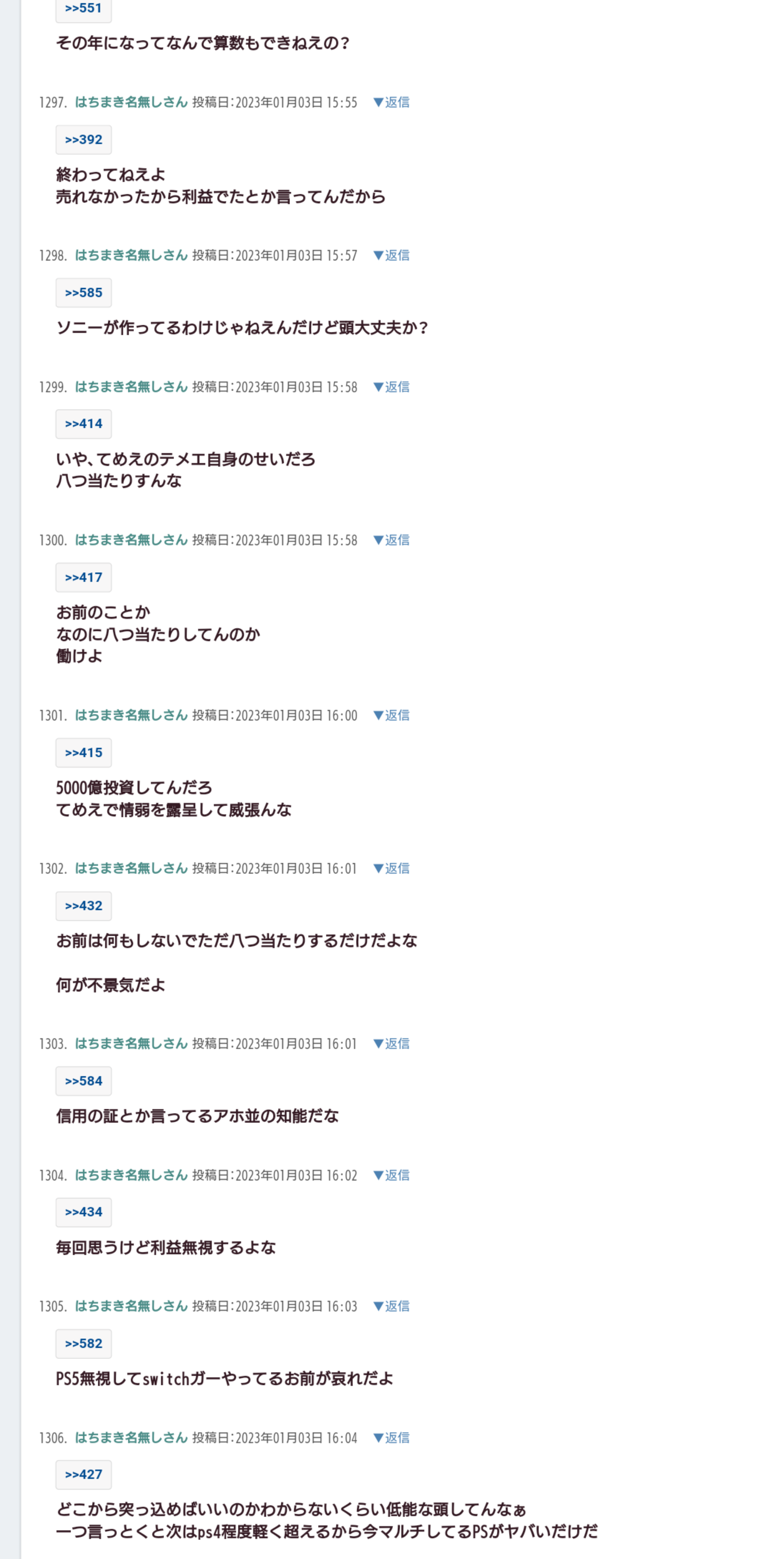The width and height of the screenshot is (784, 1559).
Task: Jump to referenced comment >>585
Action: click(83, 293)
